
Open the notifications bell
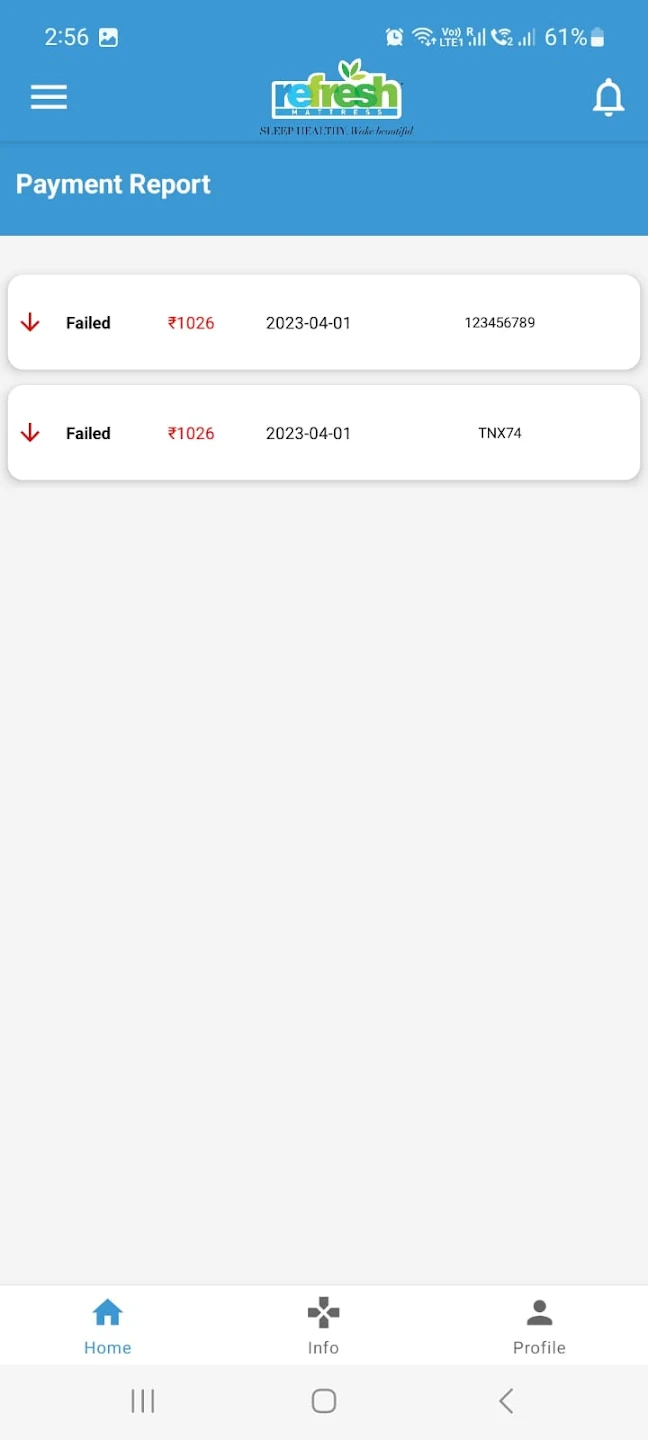click(608, 98)
